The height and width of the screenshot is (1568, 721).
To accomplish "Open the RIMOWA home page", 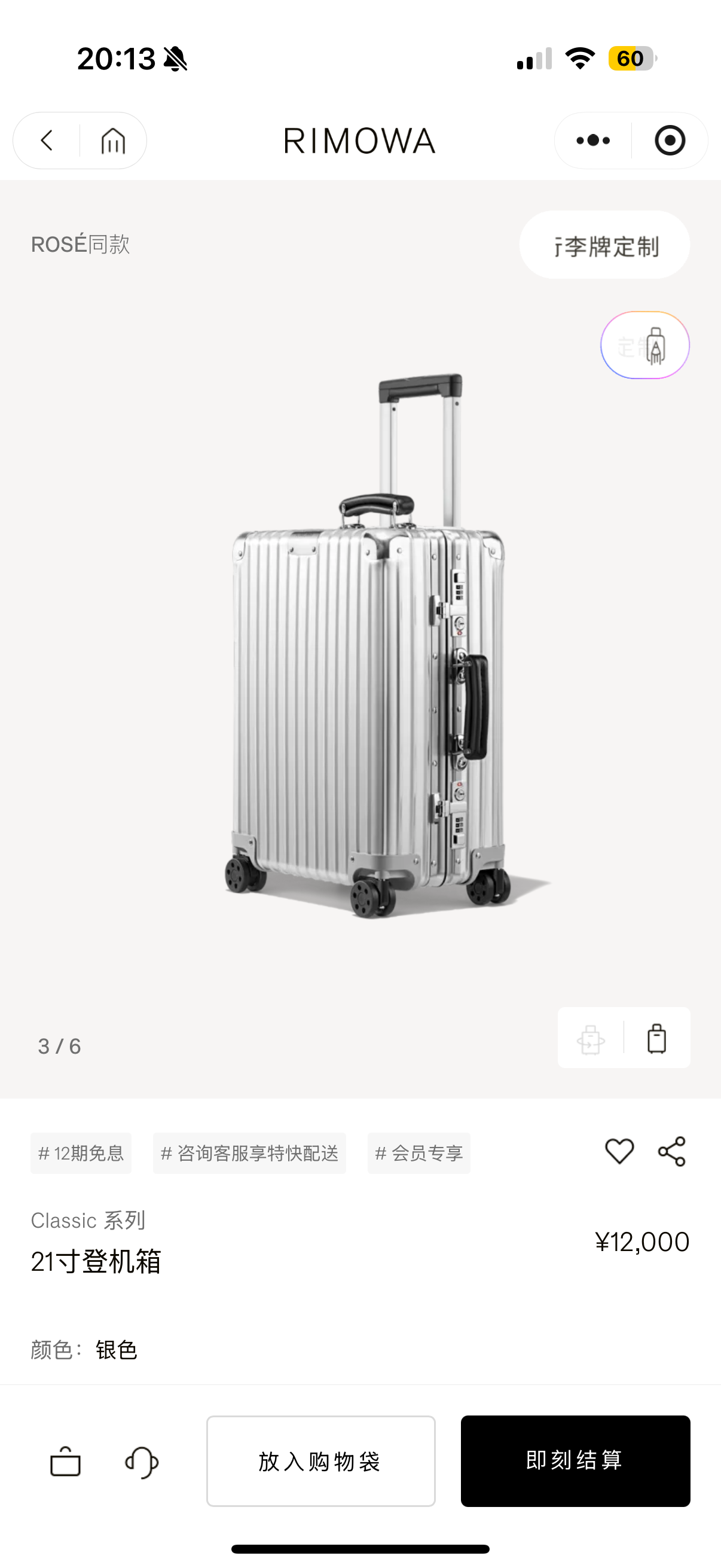I will point(113,141).
